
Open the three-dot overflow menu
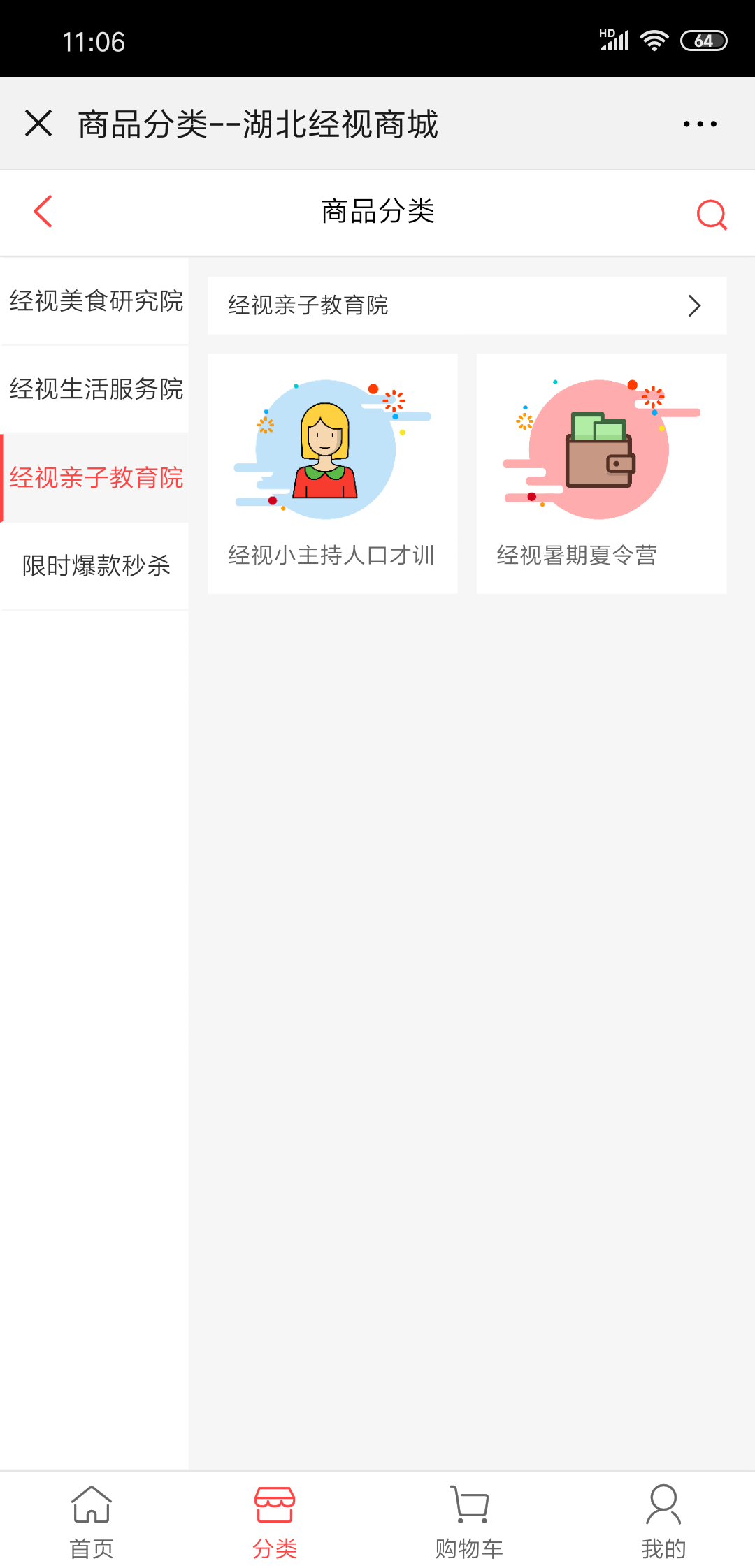click(x=700, y=124)
